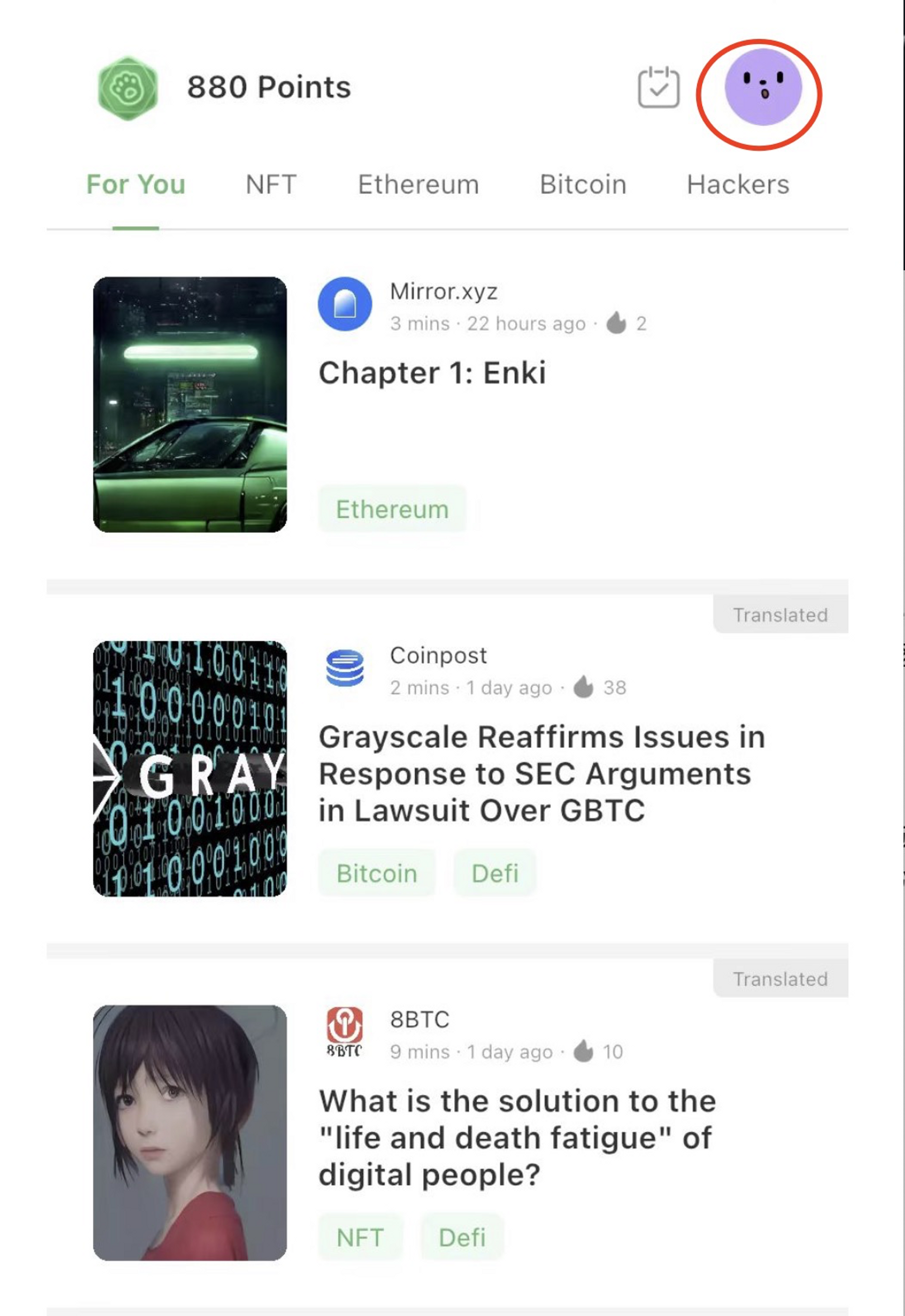Tap the Bitcoin tag on the Grayscale article
This screenshot has height=1316, width=905.
pos(376,873)
